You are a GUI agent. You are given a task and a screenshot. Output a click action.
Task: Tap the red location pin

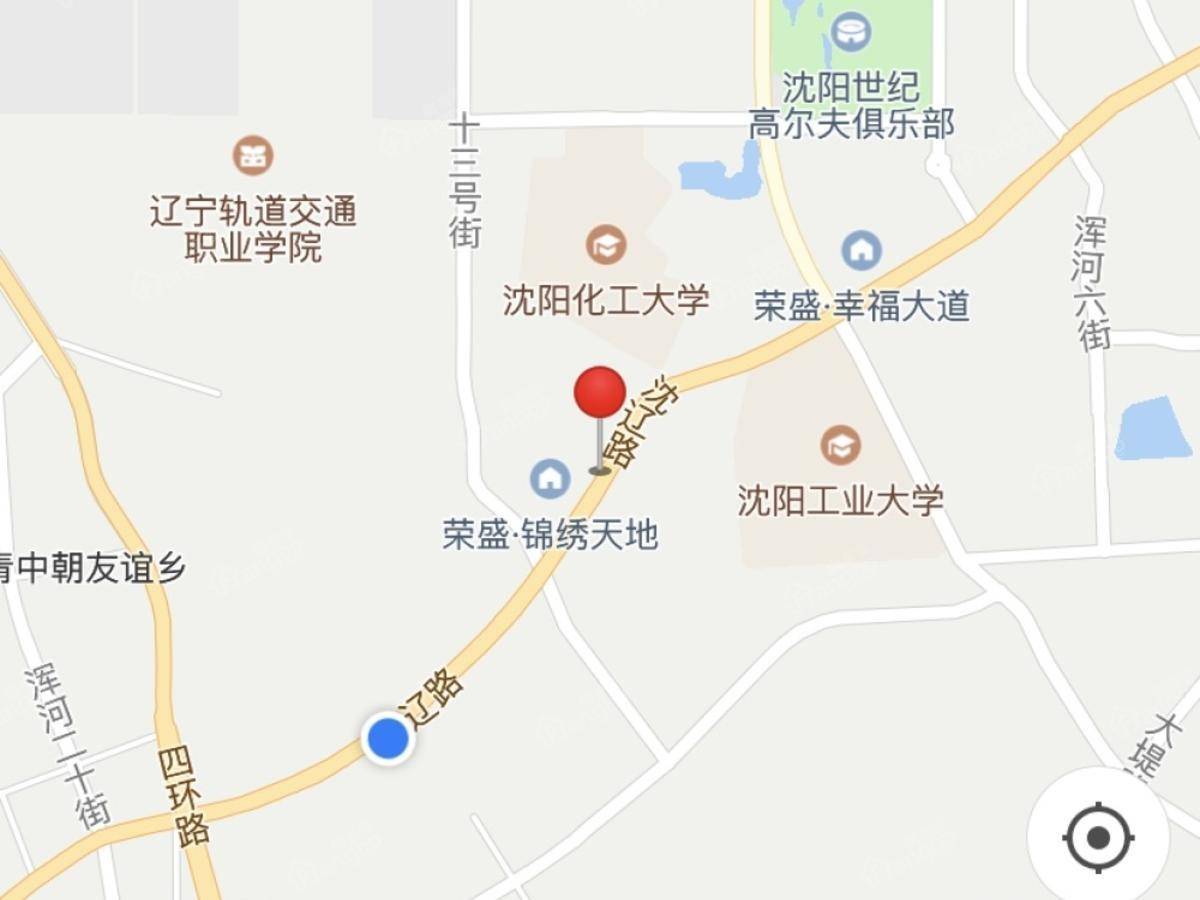[x=600, y=394]
